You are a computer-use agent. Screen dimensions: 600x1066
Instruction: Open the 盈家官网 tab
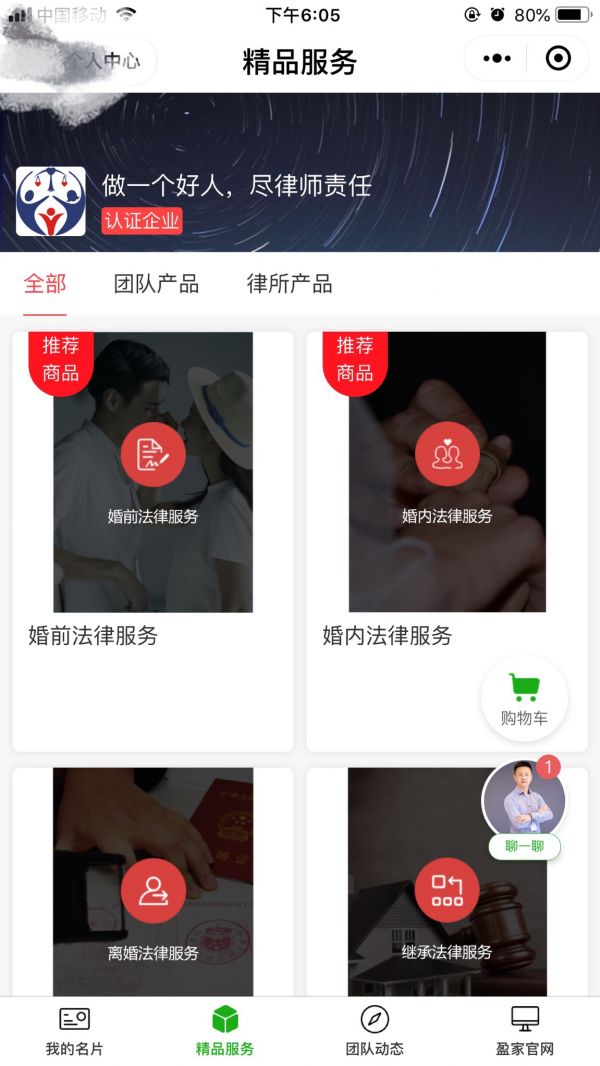point(524,1031)
